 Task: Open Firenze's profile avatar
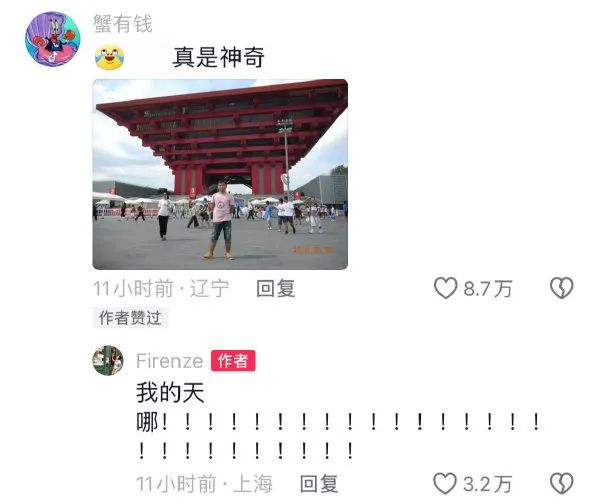tap(108, 360)
